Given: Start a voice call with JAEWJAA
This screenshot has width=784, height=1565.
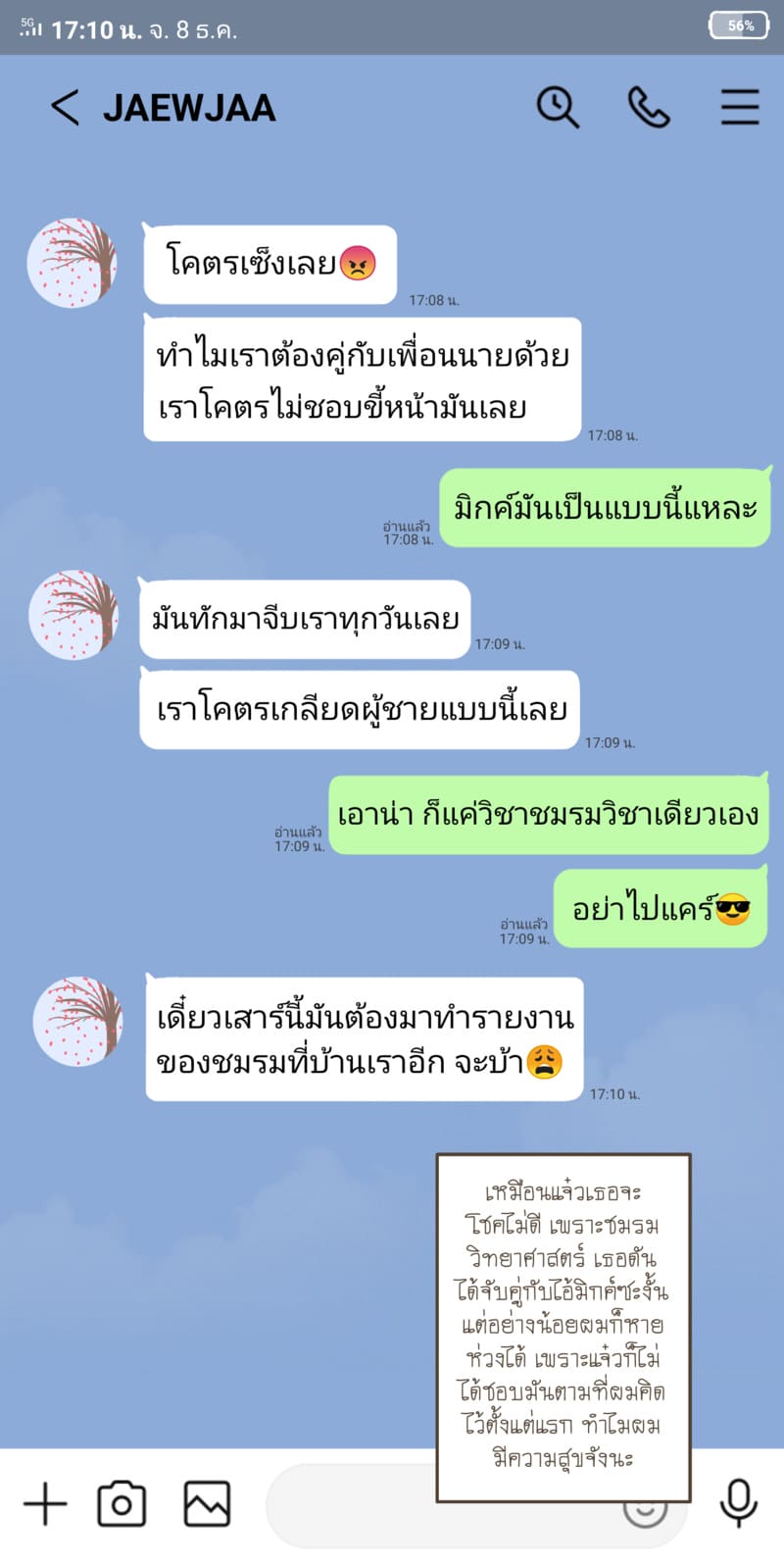Looking at the screenshot, I should click(649, 108).
